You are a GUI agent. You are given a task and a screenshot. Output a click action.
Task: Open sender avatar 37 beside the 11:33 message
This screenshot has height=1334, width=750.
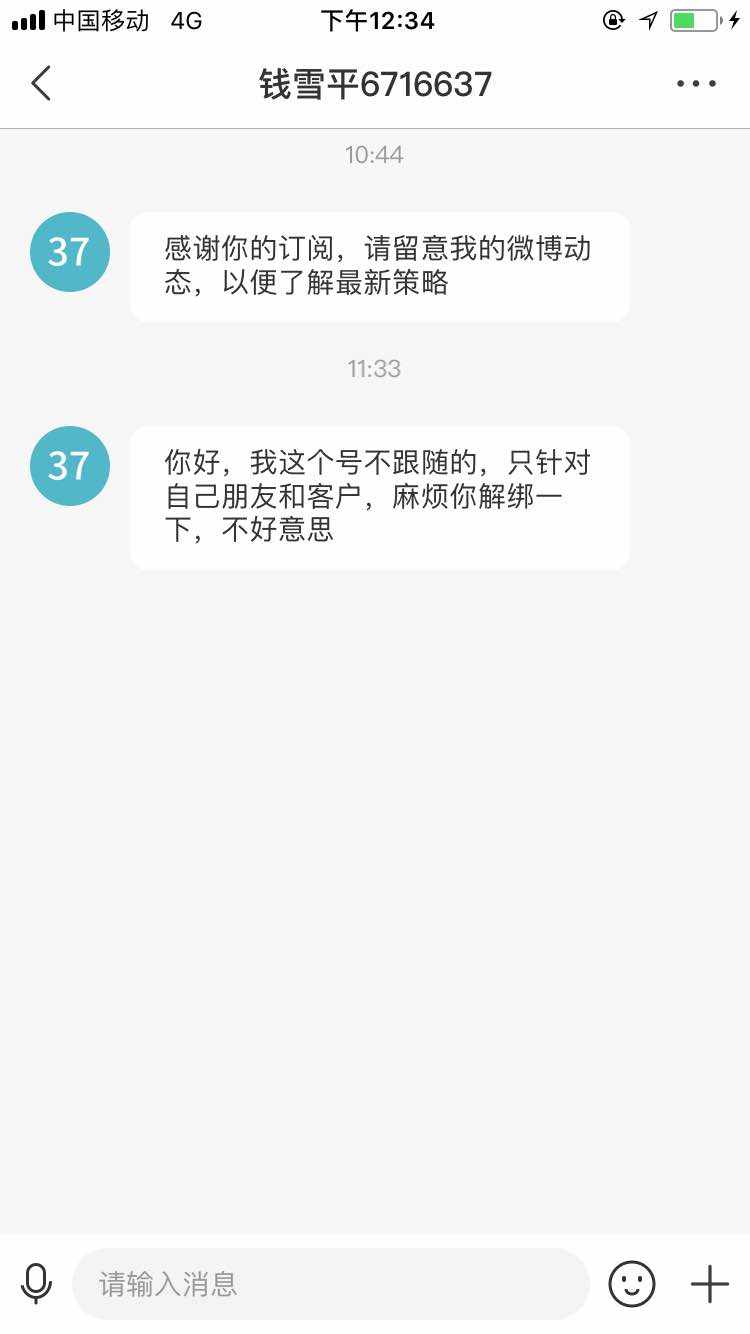point(69,466)
